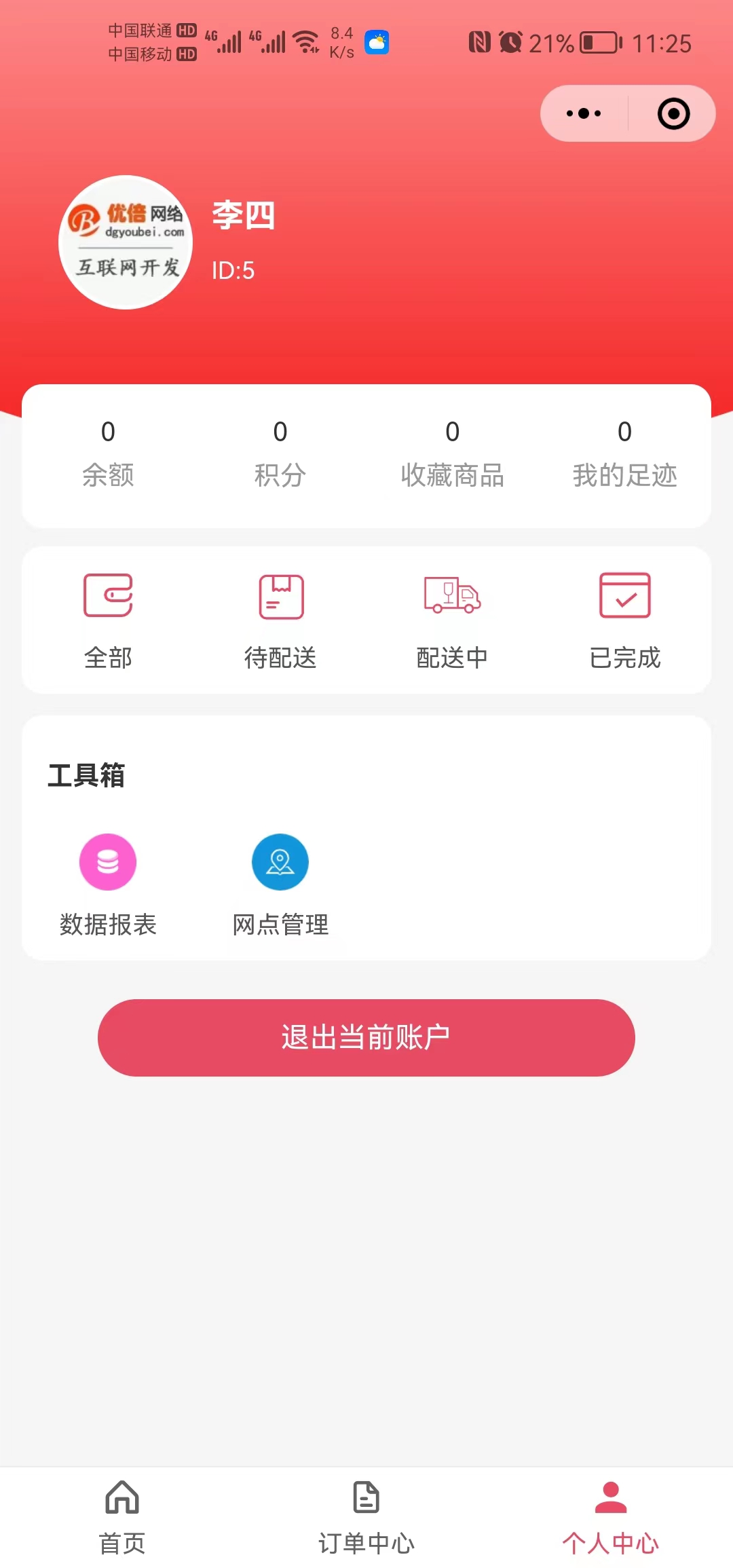
Task: View 已完成 completed orders icon
Action: pos(624,597)
